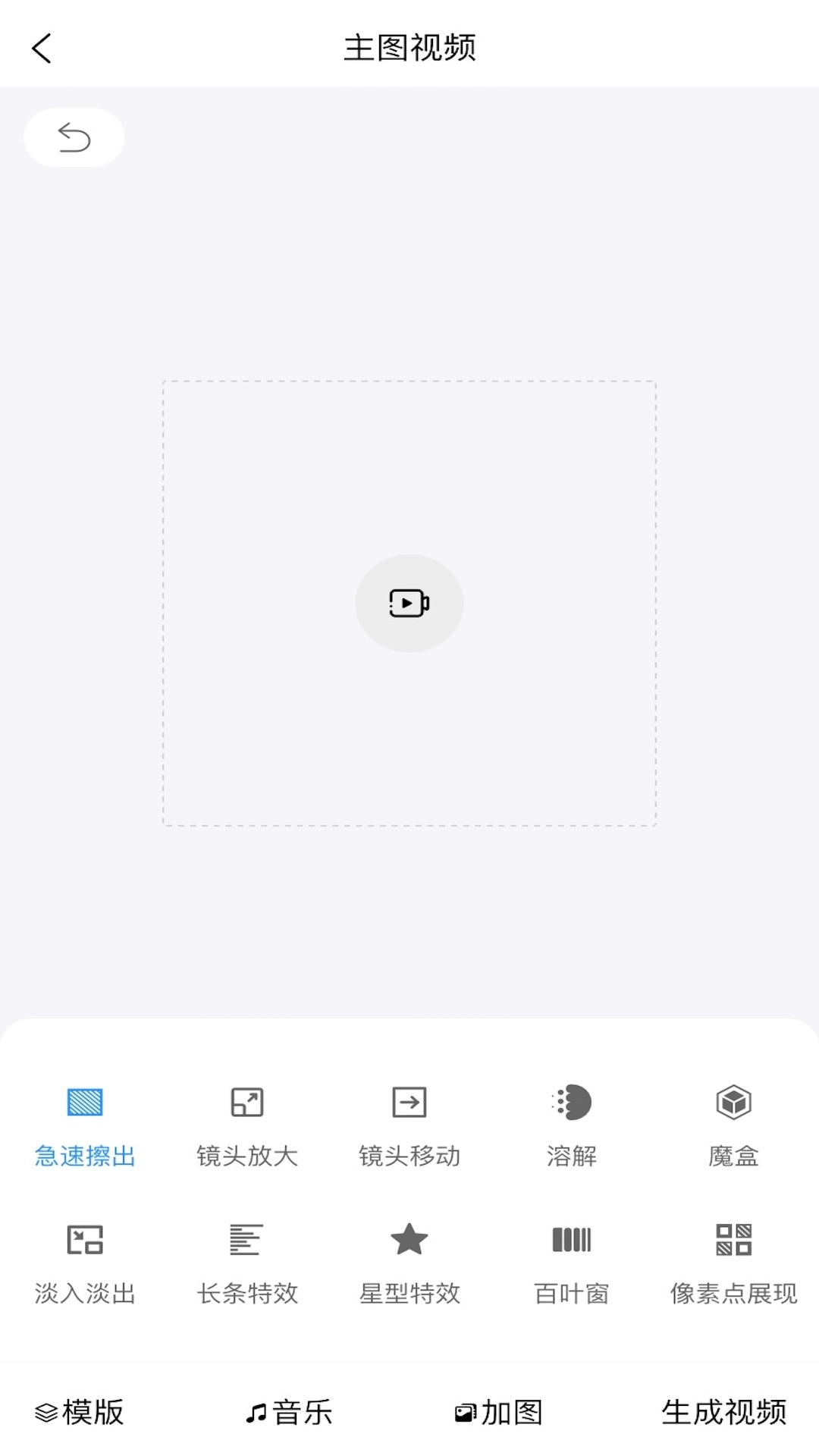Screen dimensions: 819x1456
Task: Select the 像素点展现 pixel reveal effect
Action: (734, 1240)
